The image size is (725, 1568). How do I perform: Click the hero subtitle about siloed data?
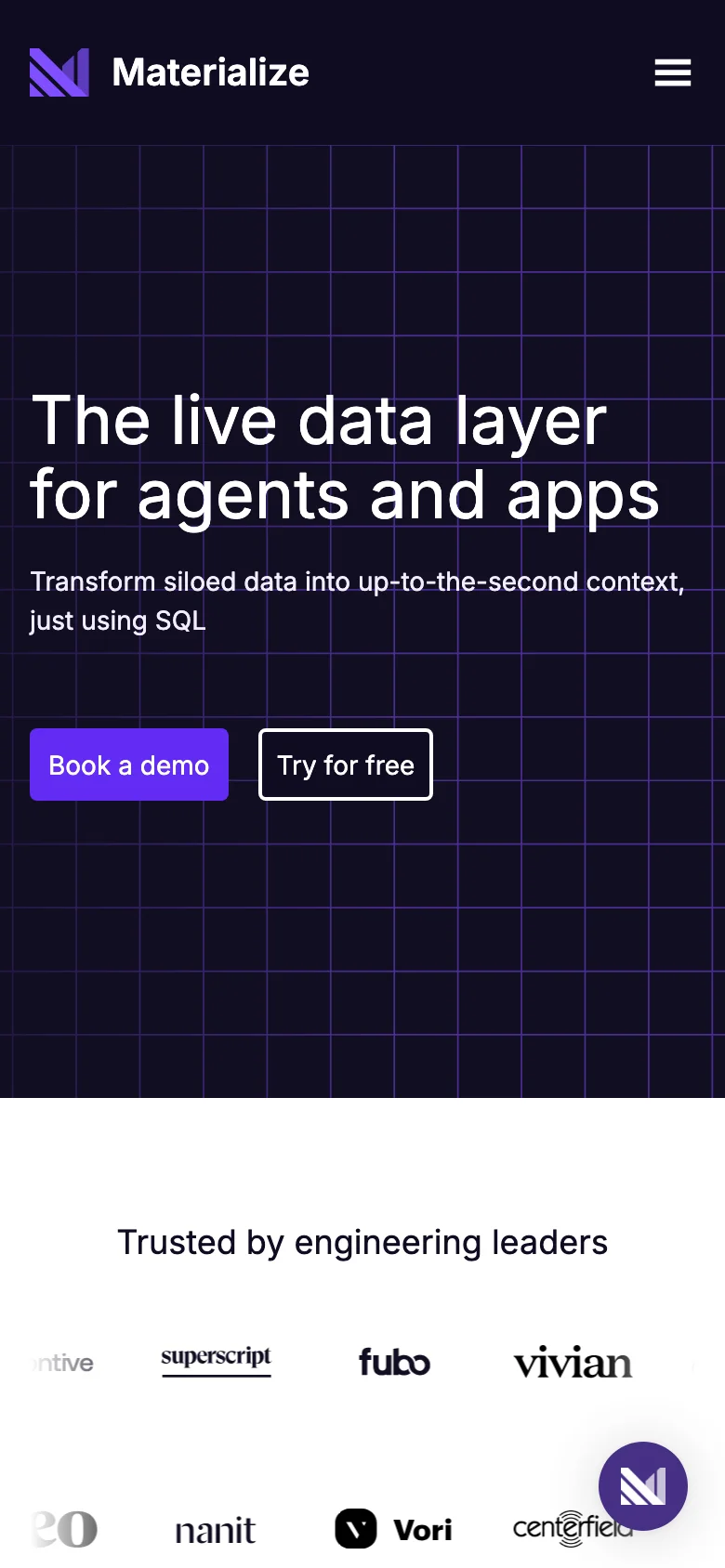pos(358,601)
